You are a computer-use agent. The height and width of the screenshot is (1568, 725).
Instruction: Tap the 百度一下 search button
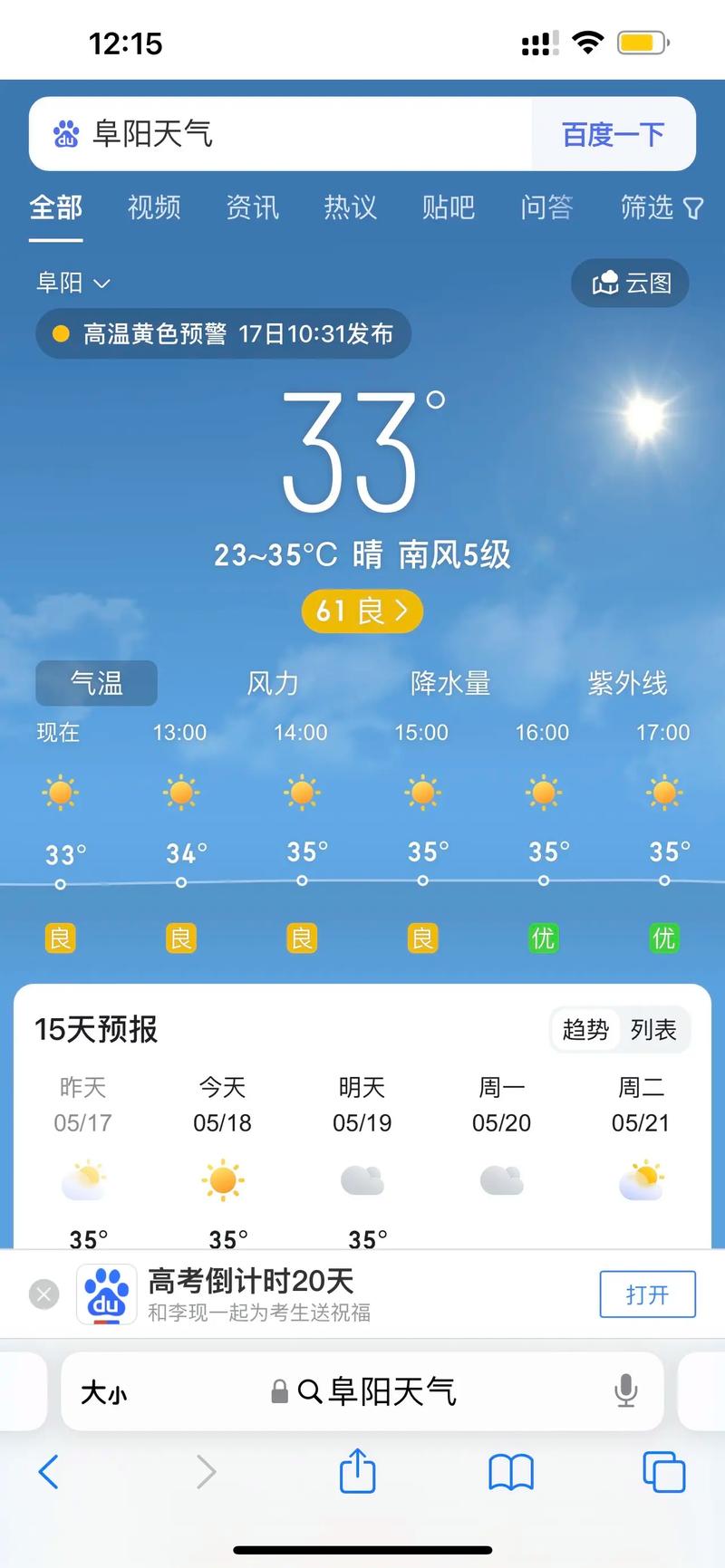tap(614, 134)
